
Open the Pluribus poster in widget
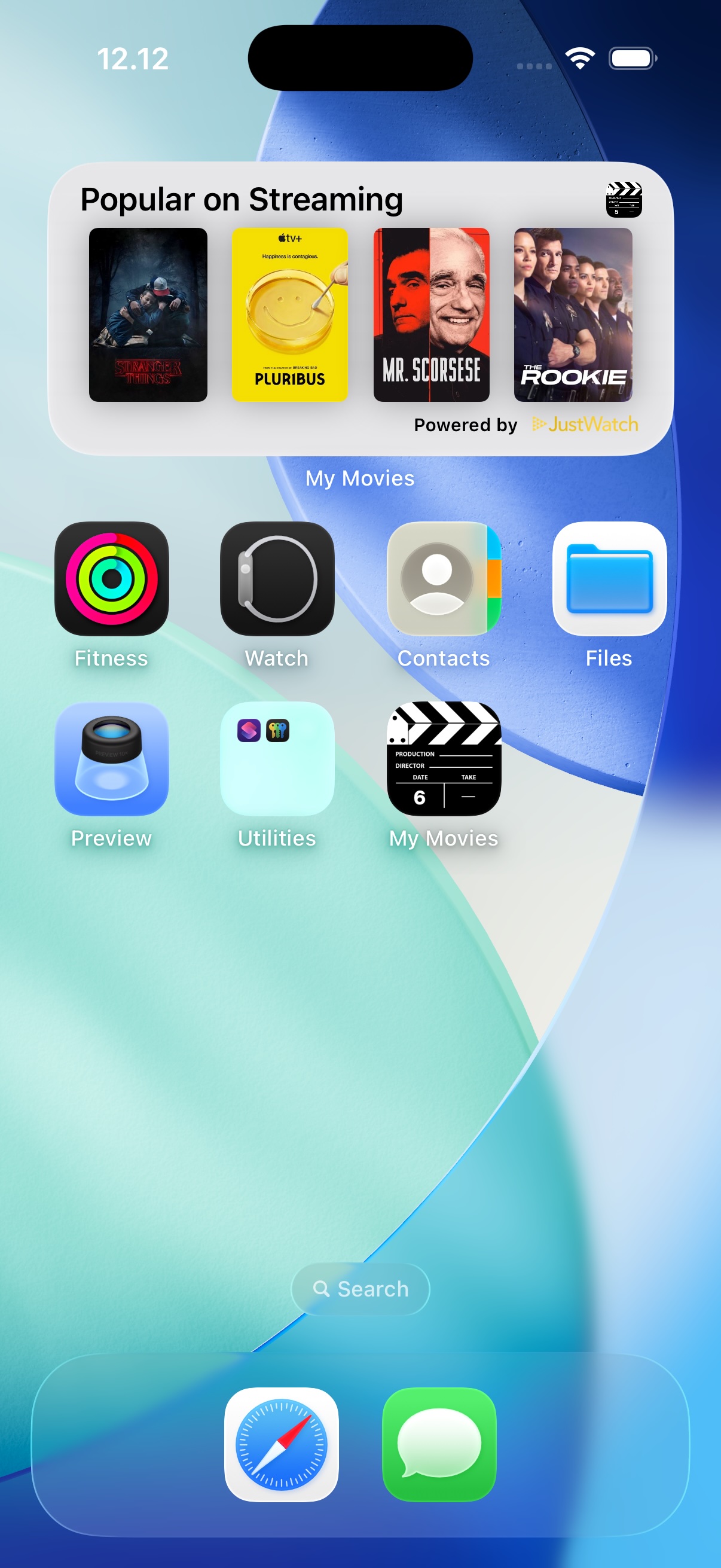(x=289, y=314)
